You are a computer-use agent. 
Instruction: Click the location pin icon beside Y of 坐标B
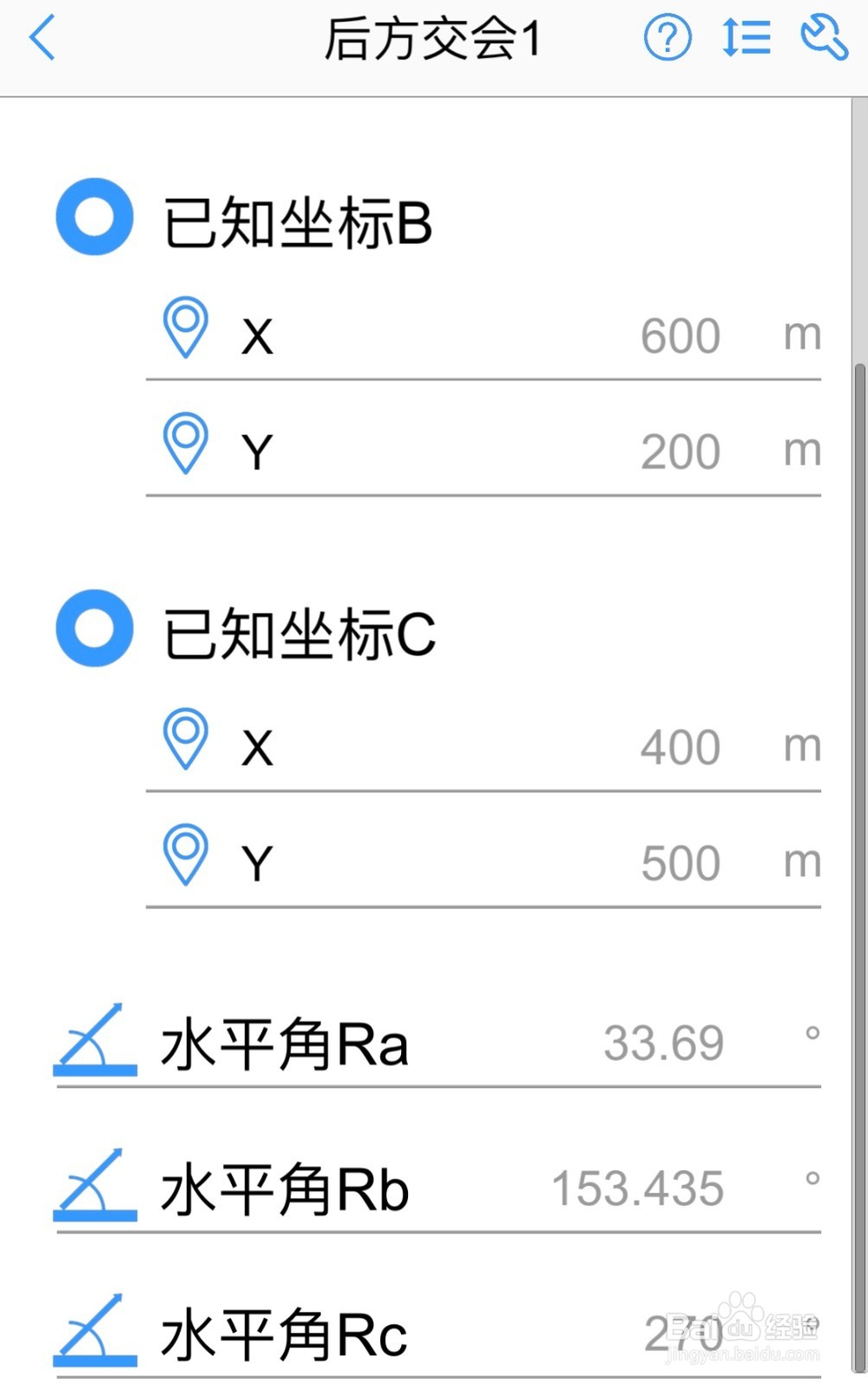pyautogui.click(x=185, y=445)
